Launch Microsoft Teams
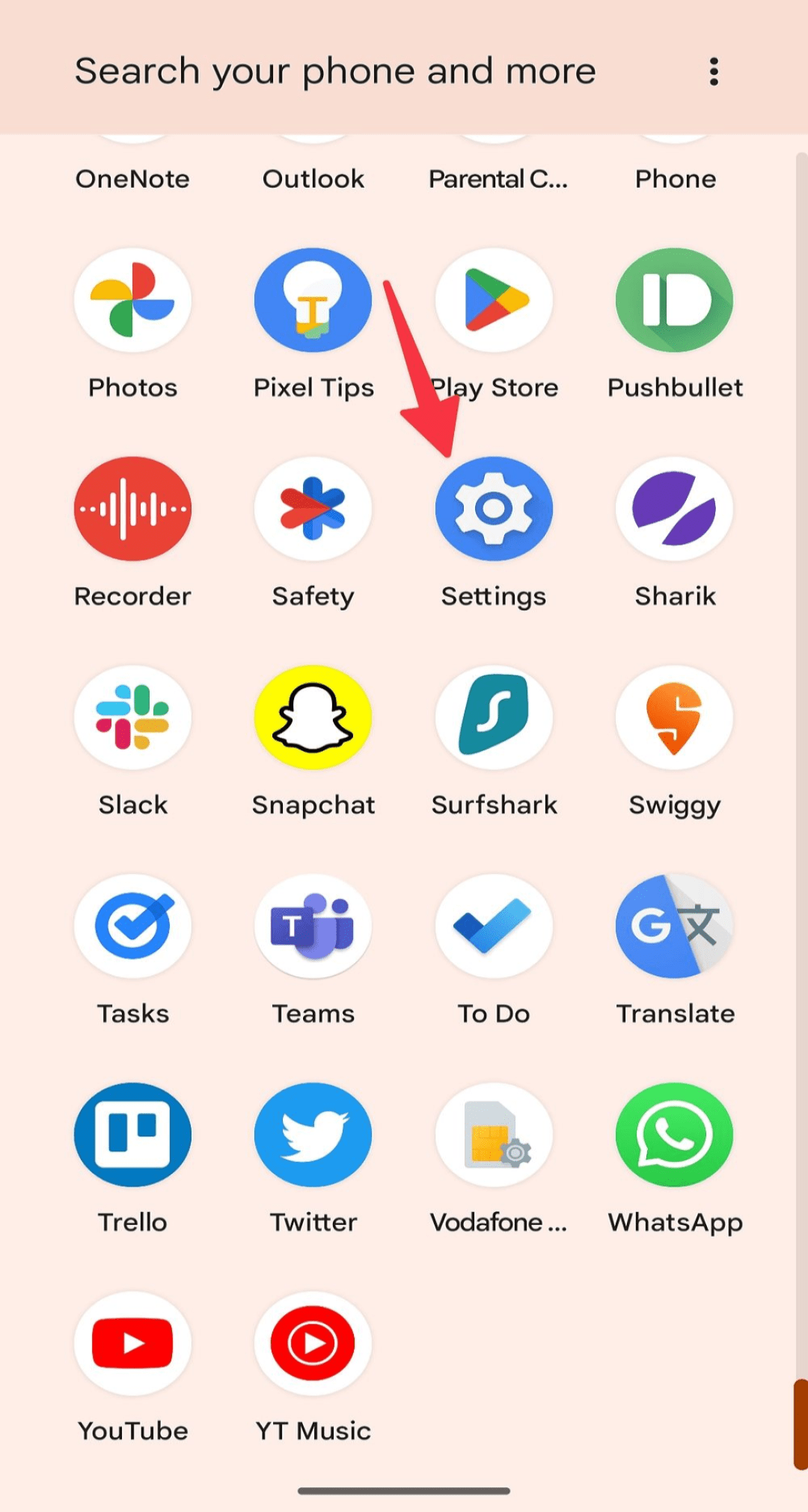808x1512 pixels. pyautogui.click(x=313, y=927)
